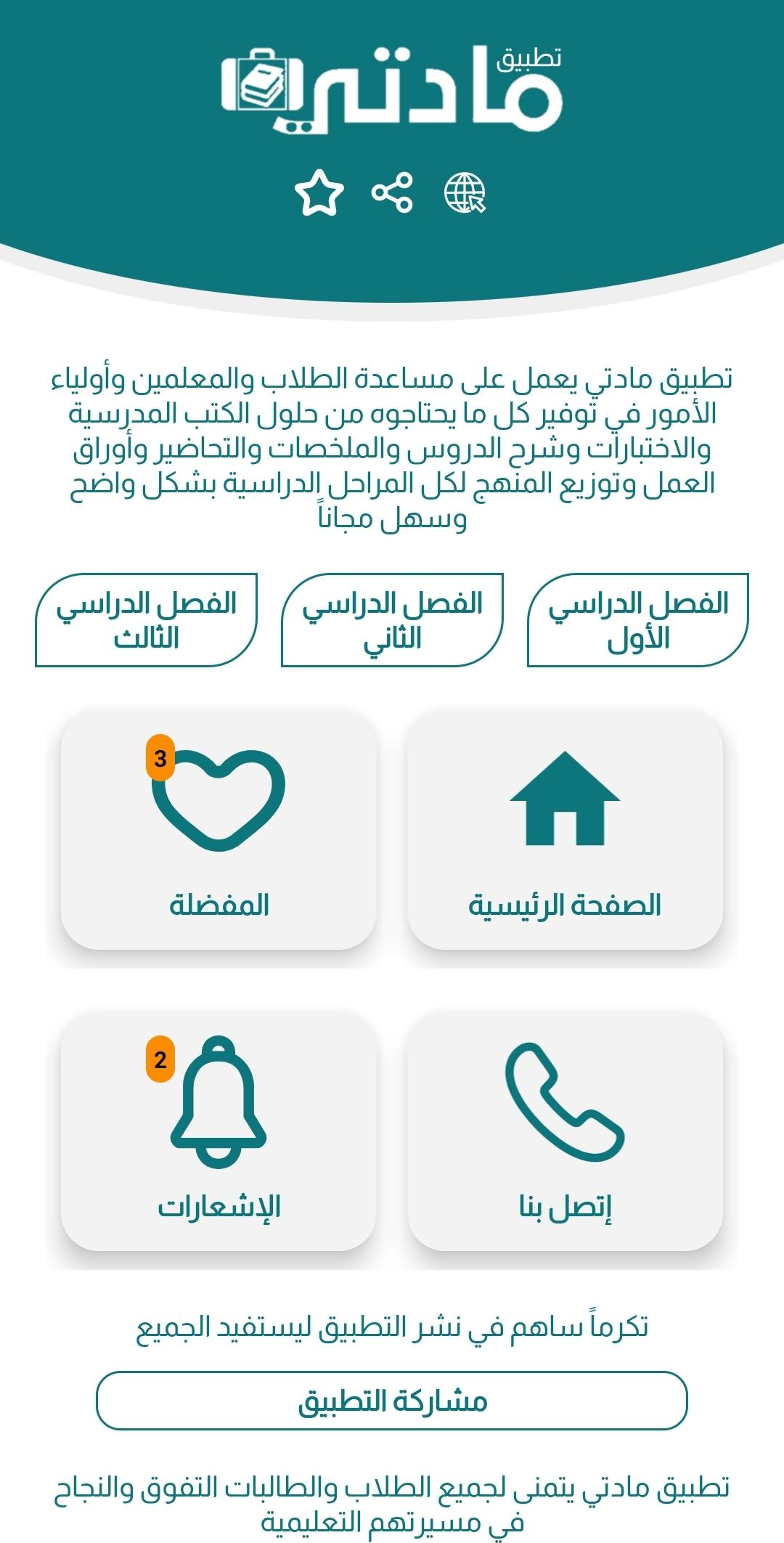Select الفصل الدراسي الأول
The image size is (784, 1543).
click(x=637, y=620)
